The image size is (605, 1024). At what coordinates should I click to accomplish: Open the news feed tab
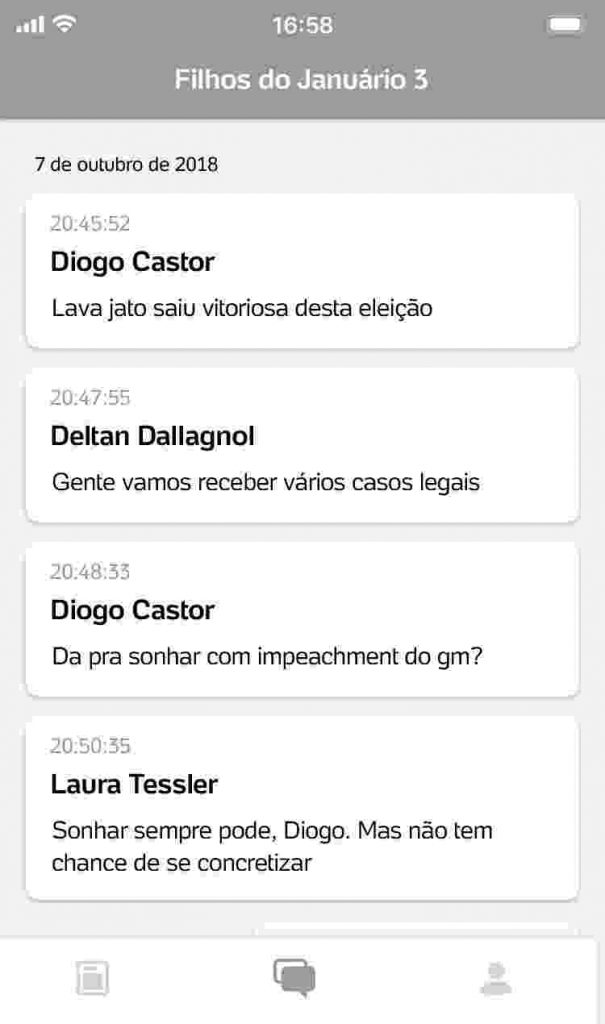pyautogui.click(x=92, y=978)
